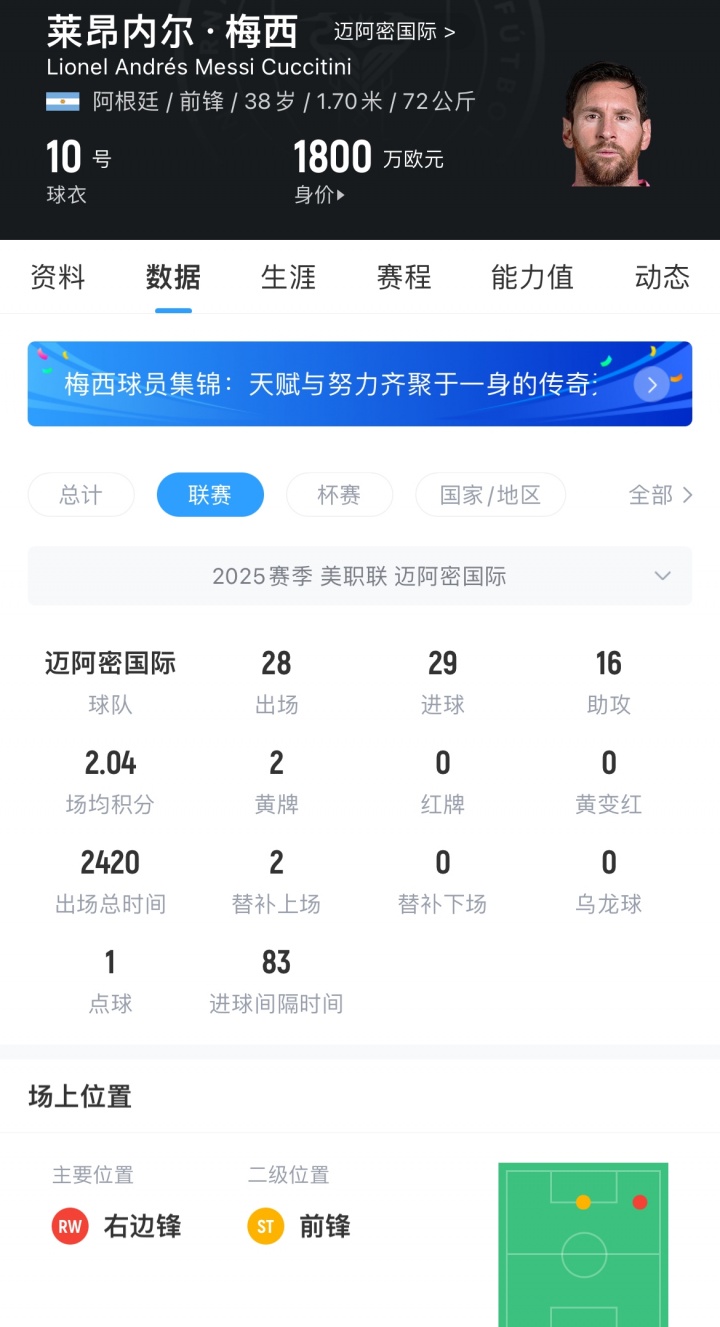The height and width of the screenshot is (1327, 720).
Task: Switch to the 资料 tab
Action: 58,277
